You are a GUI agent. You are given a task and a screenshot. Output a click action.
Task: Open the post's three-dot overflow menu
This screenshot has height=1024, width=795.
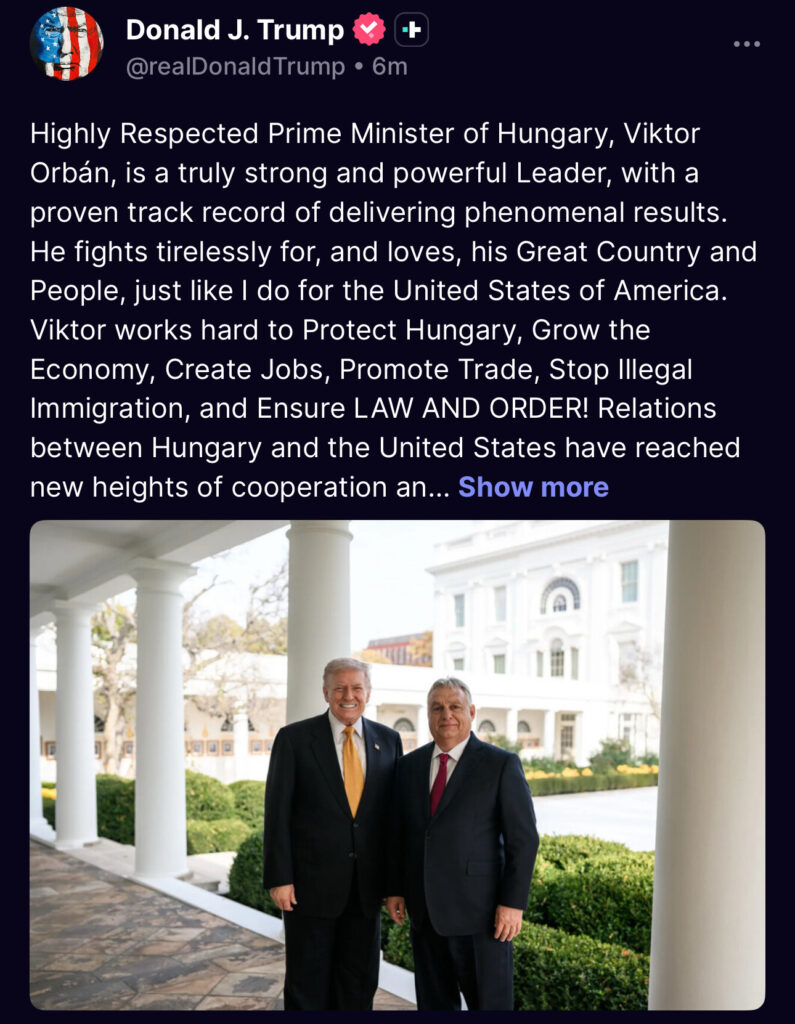tap(746, 44)
